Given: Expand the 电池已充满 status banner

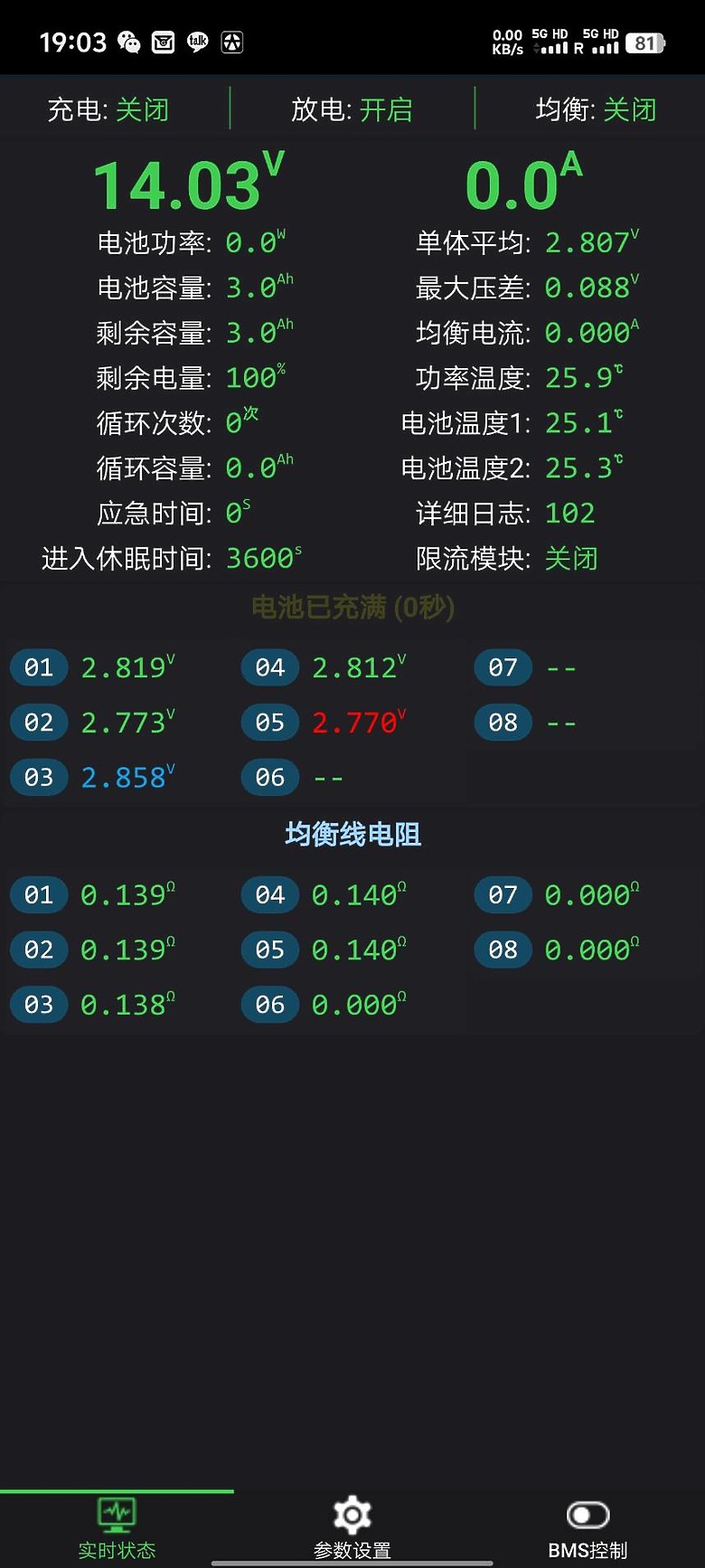Looking at the screenshot, I should click(x=352, y=609).
